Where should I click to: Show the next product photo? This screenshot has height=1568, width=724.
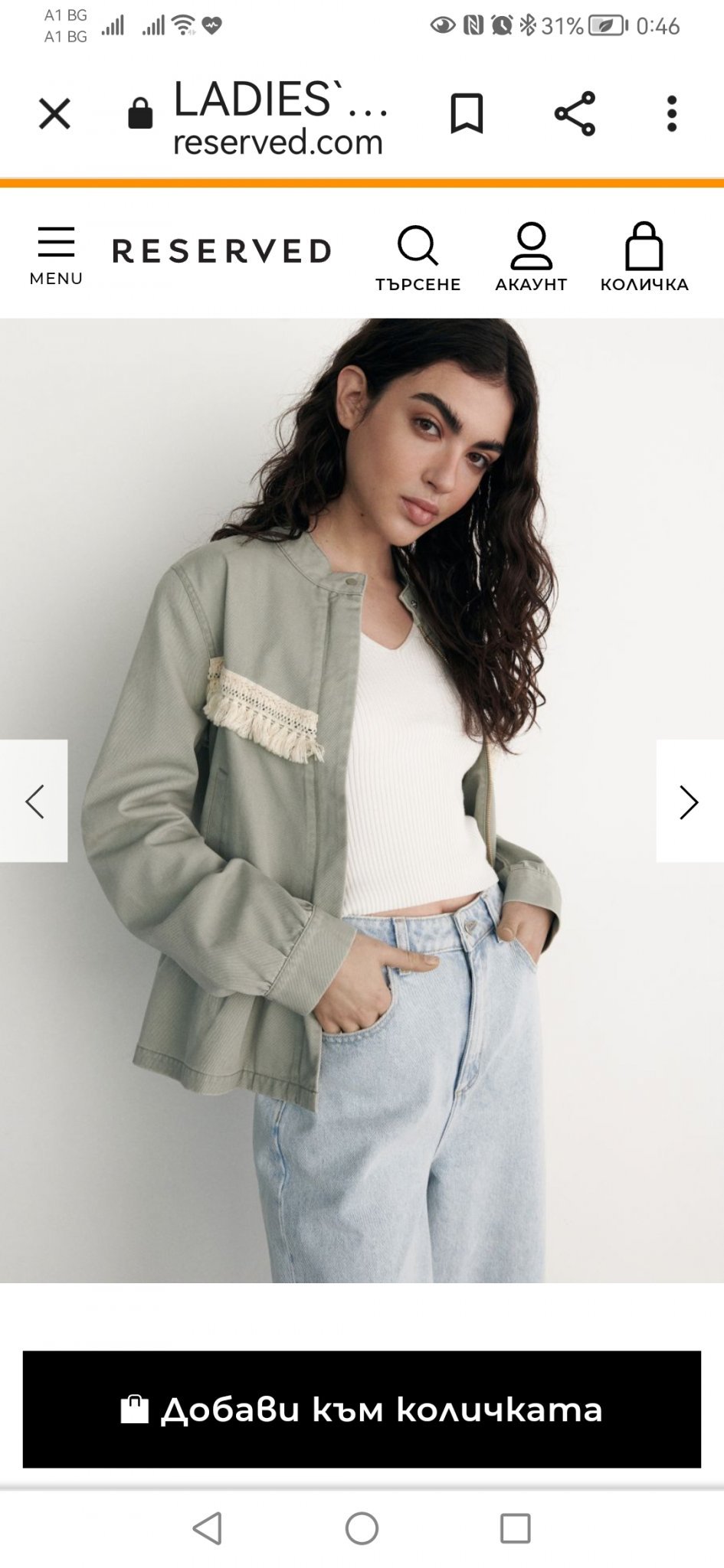click(689, 801)
